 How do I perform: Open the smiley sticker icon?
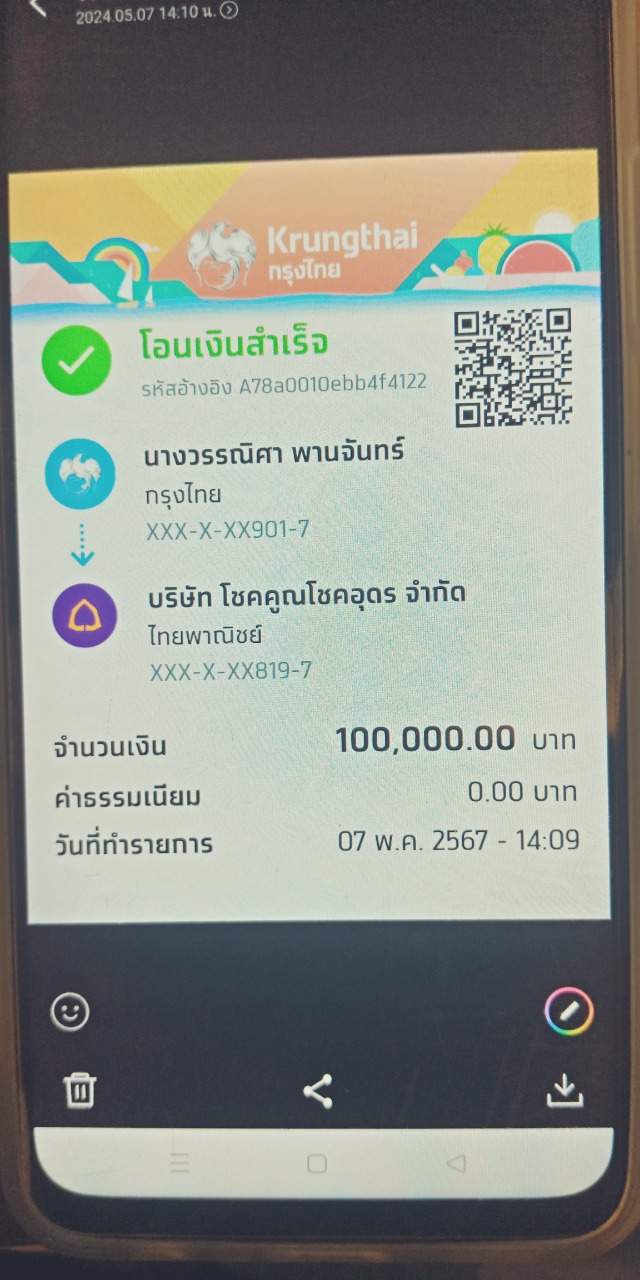[70, 1012]
